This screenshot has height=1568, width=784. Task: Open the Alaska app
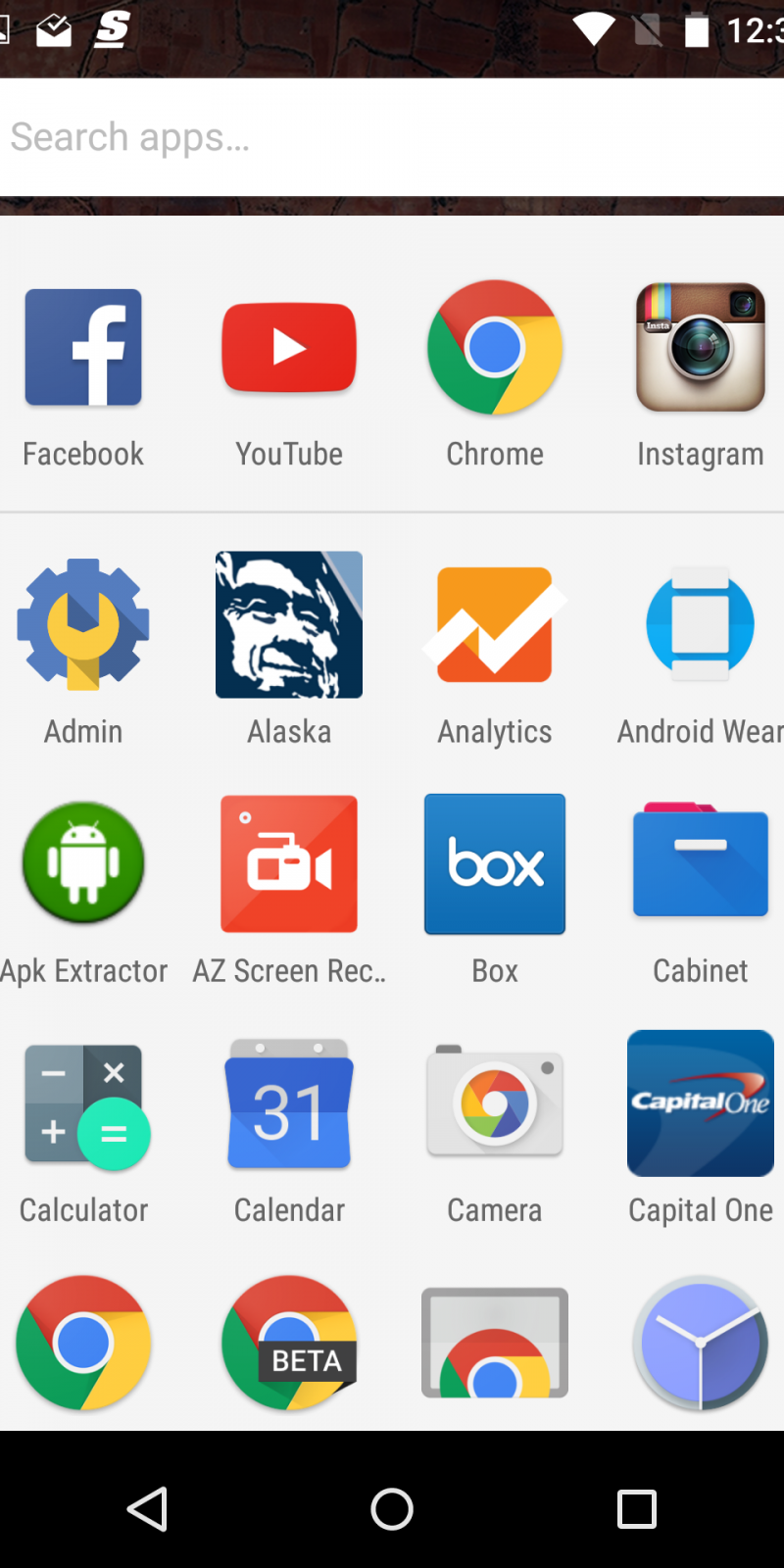coord(289,624)
